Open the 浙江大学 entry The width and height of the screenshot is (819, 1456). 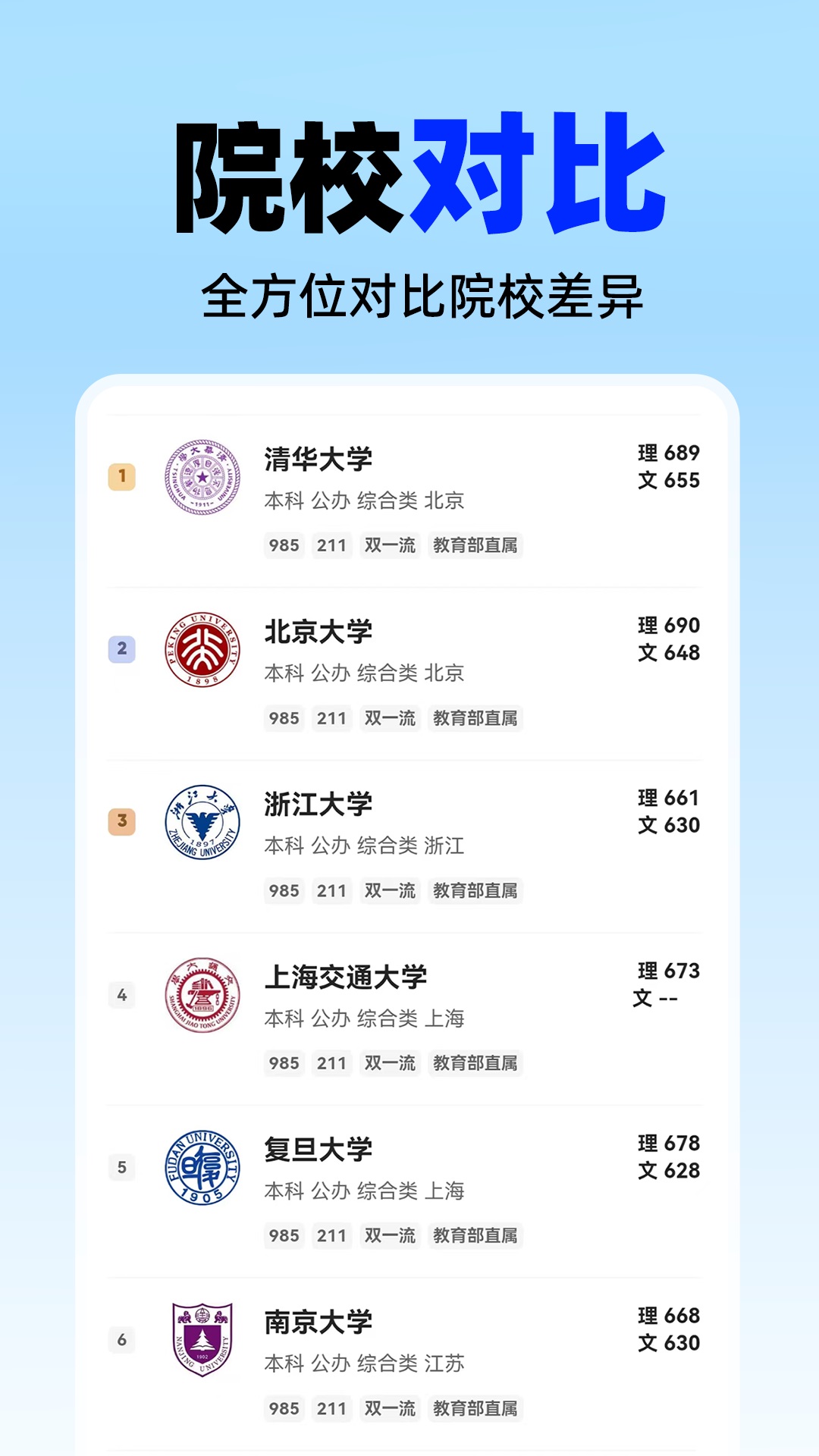pyautogui.click(x=409, y=823)
